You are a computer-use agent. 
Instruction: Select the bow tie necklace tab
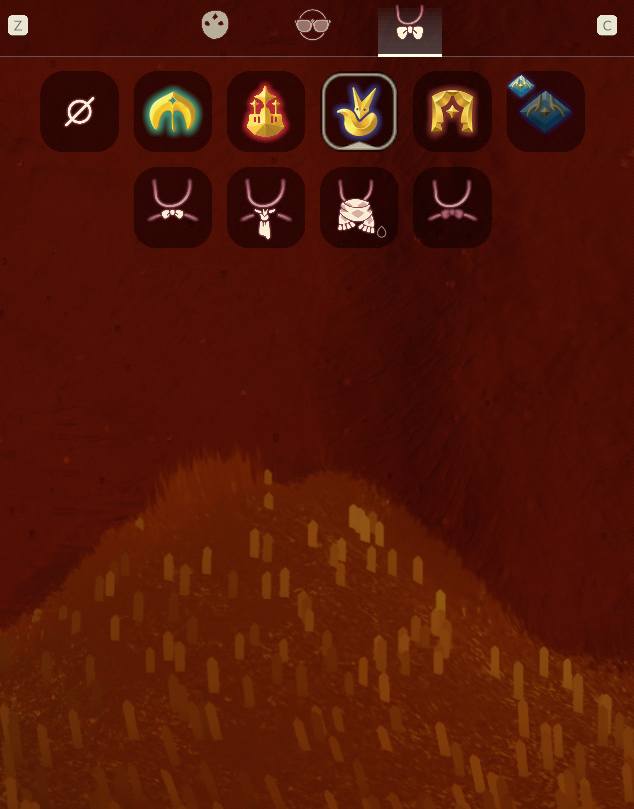point(409,27)
